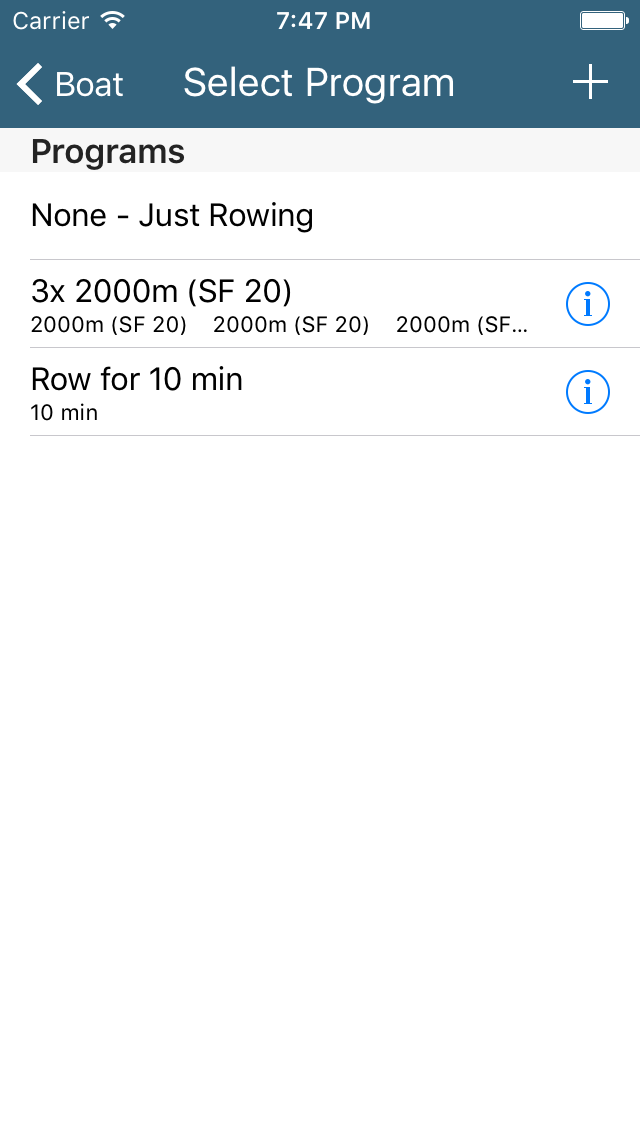Open info for 3x 2000m (SF 20)
This screenshot has height=1136, width=640.
(x=587, y=304)
